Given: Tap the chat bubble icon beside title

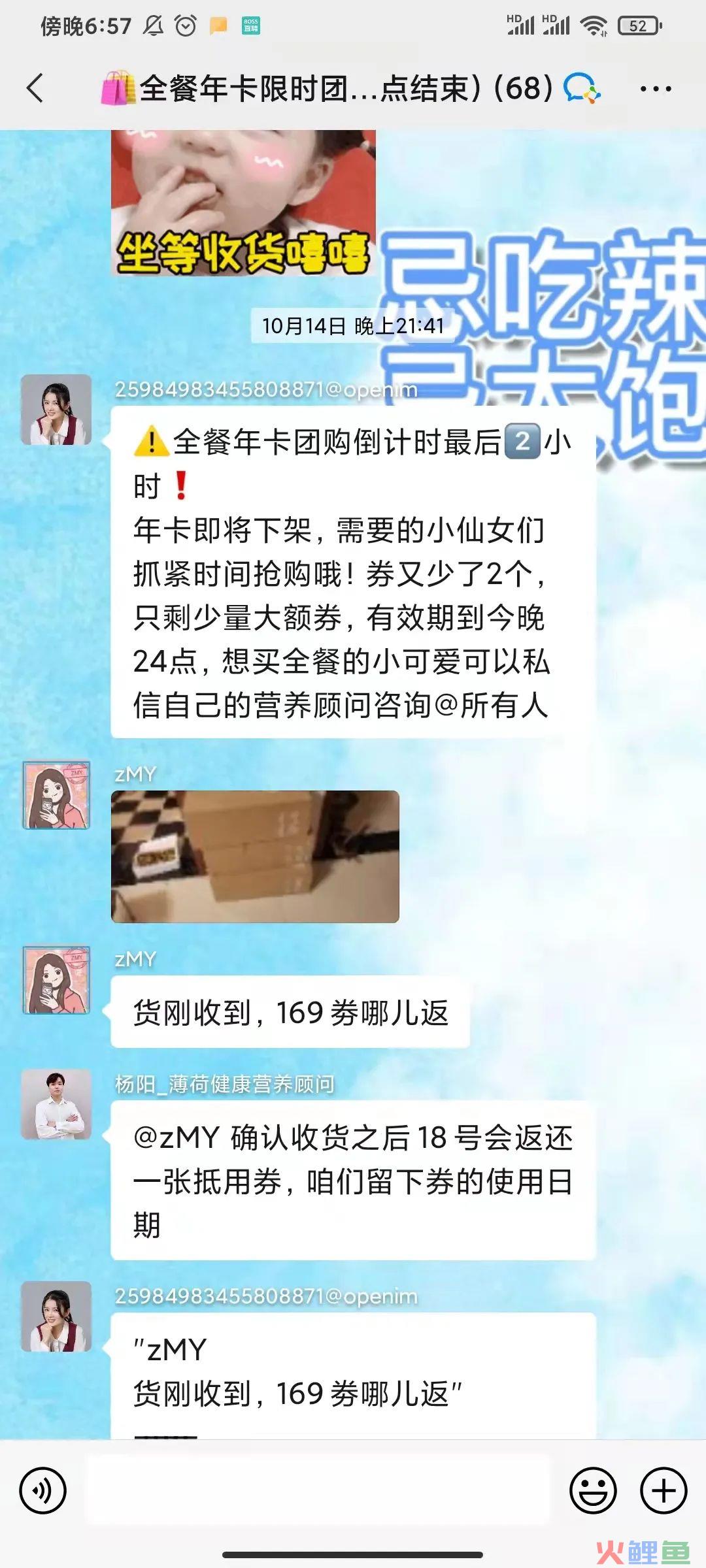Looking at the screenshot, I should 581,88.
